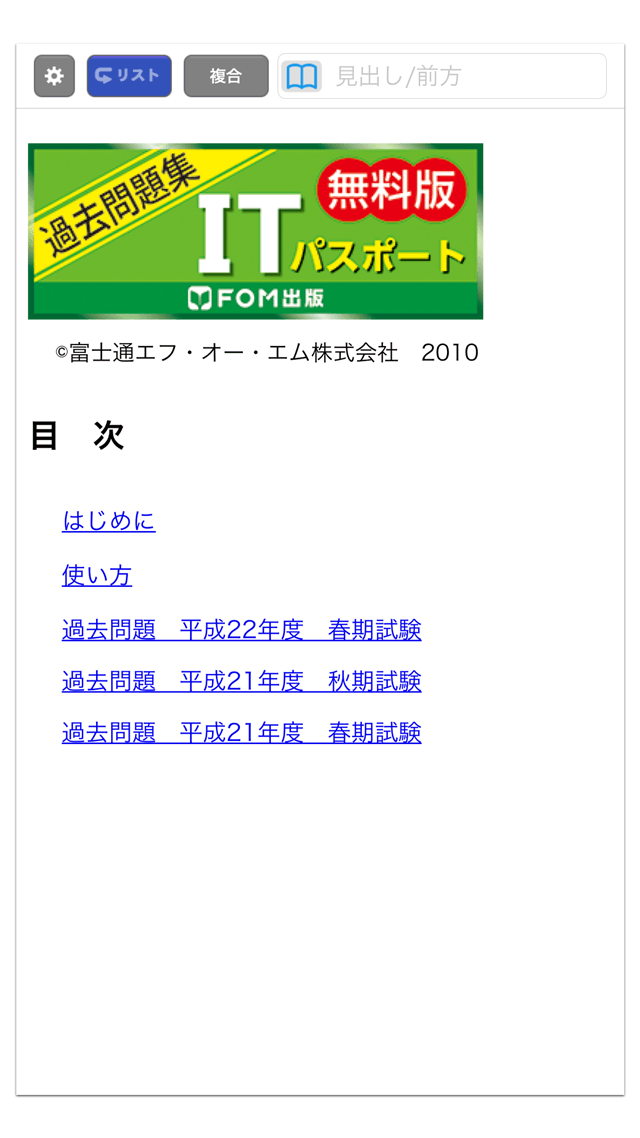Screen dimensions: 640x1138
Task: Tap the リスト button
Action: (129, 76)
